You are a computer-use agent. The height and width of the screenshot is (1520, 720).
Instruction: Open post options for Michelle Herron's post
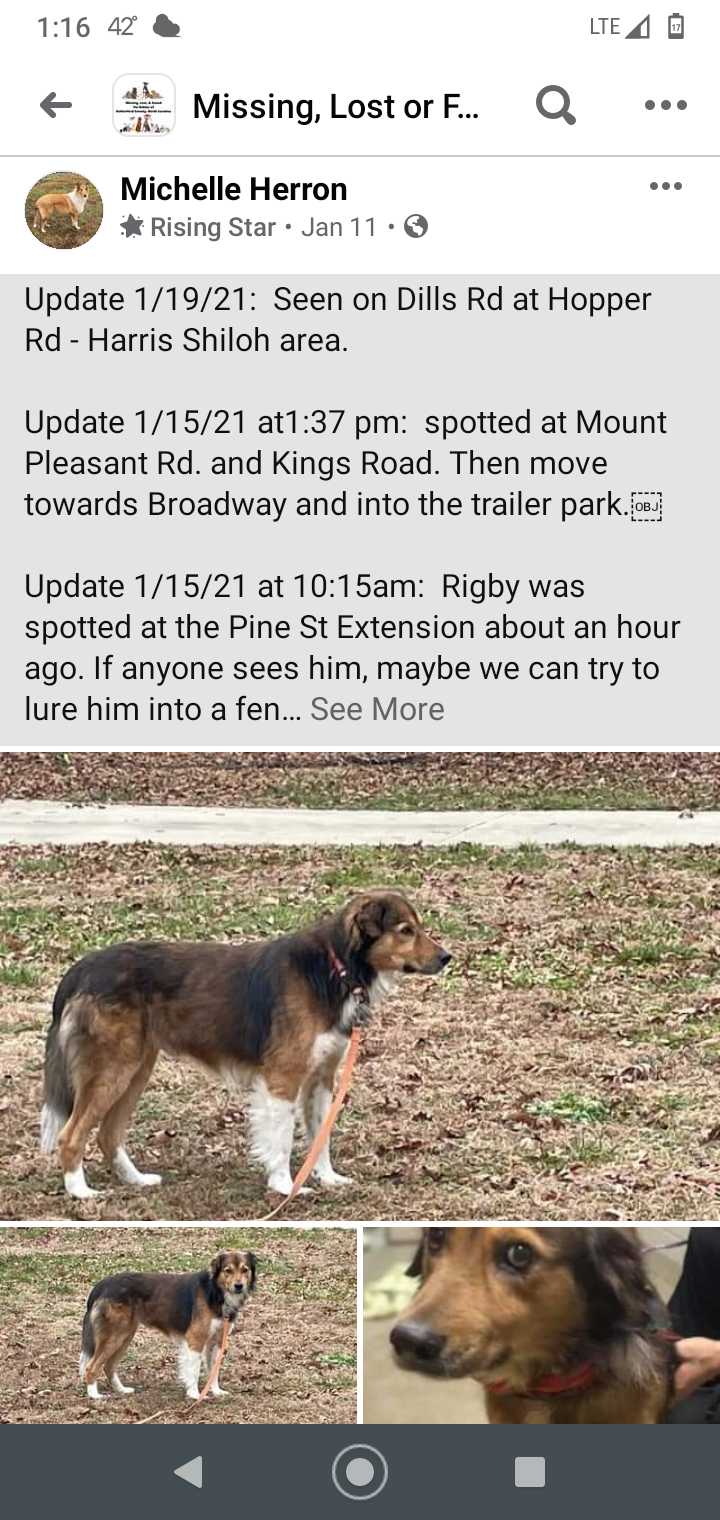tap(665, 187)
